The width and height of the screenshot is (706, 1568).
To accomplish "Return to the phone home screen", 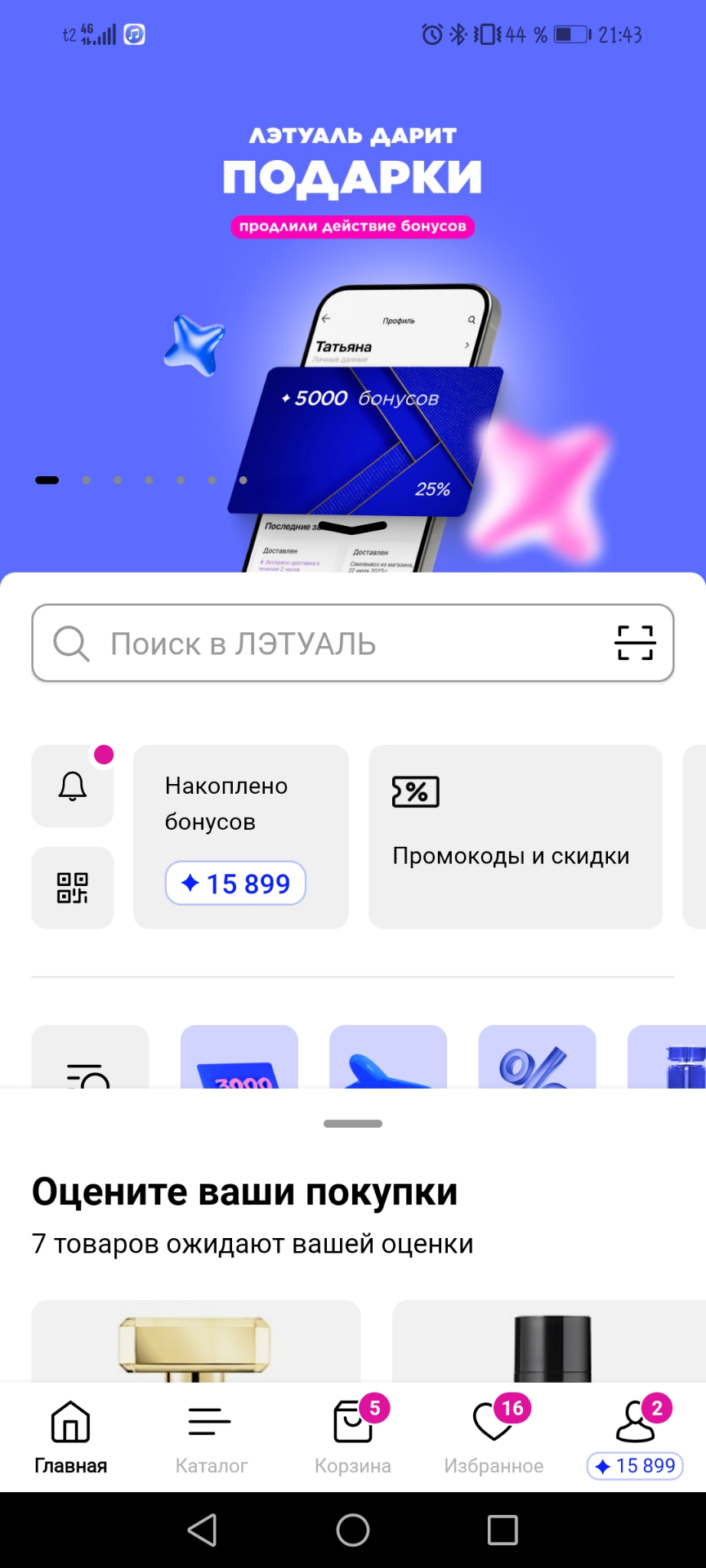I will [x=353, y=1530].
